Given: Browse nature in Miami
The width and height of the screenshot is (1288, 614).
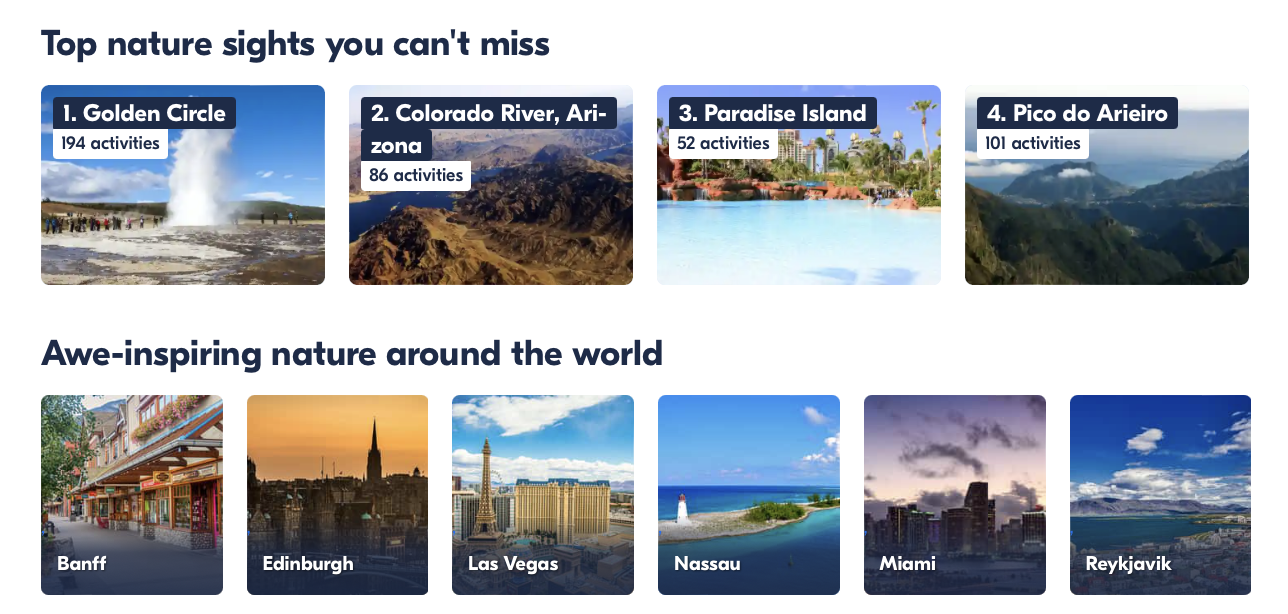Looking at the screenshot, I should 955,495.
